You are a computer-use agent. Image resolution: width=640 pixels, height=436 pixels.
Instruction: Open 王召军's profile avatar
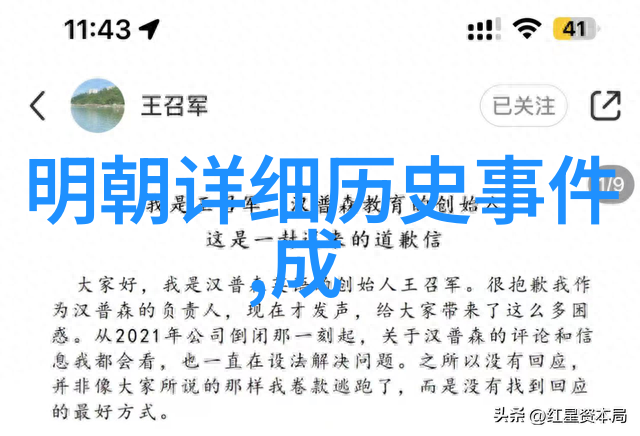[x=100, y=104]
